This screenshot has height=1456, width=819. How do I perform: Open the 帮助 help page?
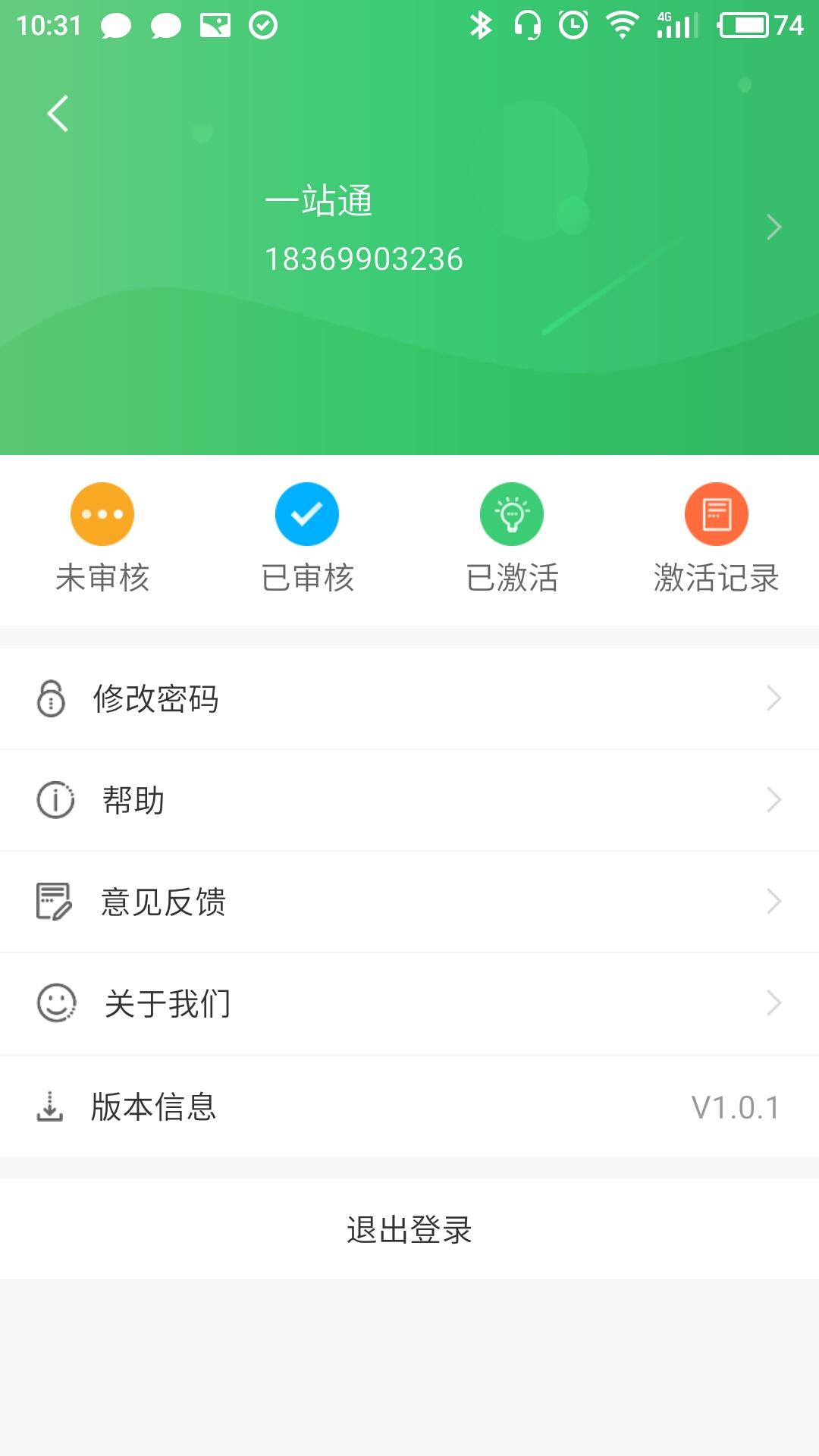(409, 800)
